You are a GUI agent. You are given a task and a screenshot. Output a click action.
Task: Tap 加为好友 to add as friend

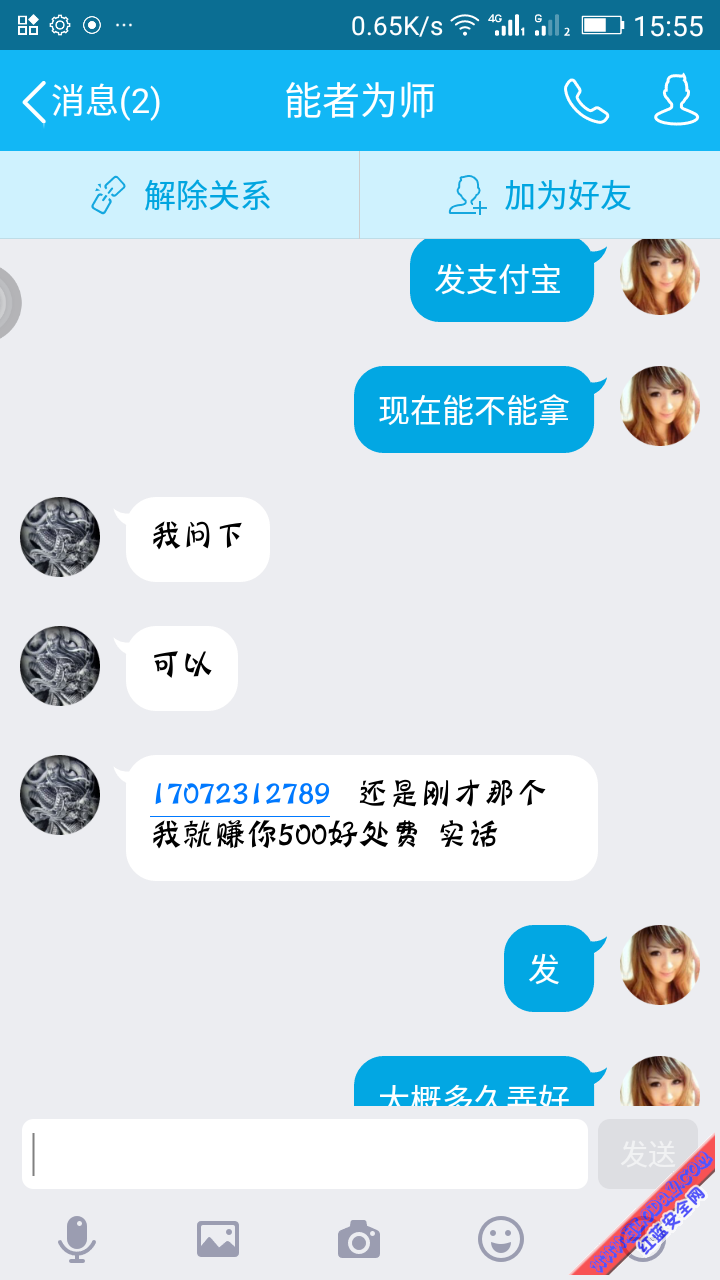coord(540,195)
